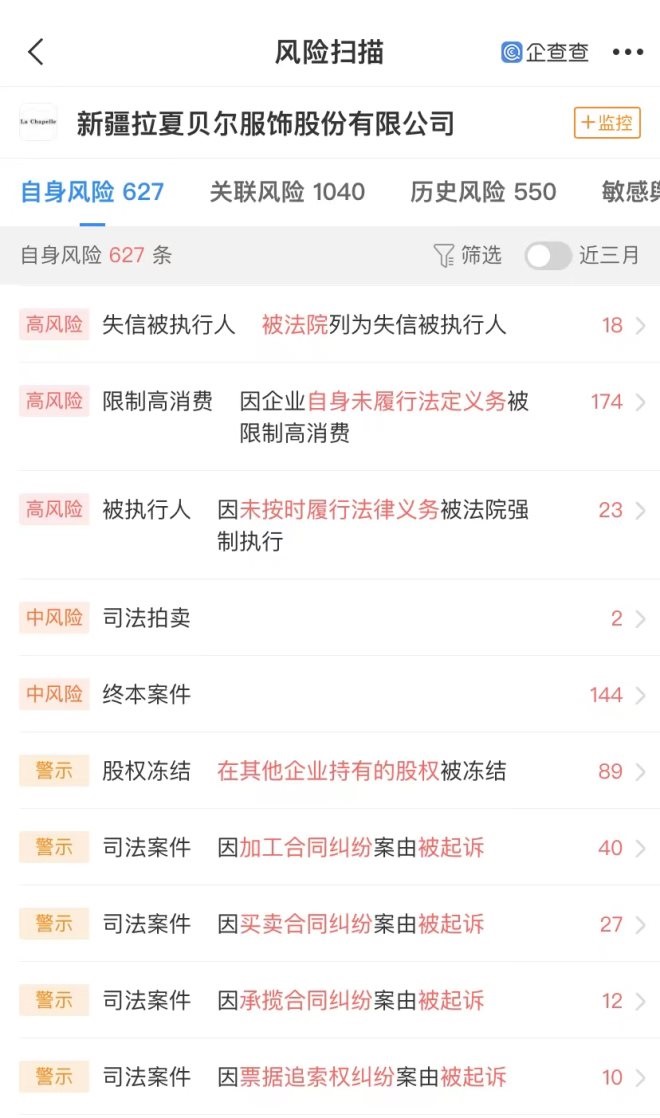Toggle the 近三月 switch
This screenshot has height=1118, width=660.
547,255
